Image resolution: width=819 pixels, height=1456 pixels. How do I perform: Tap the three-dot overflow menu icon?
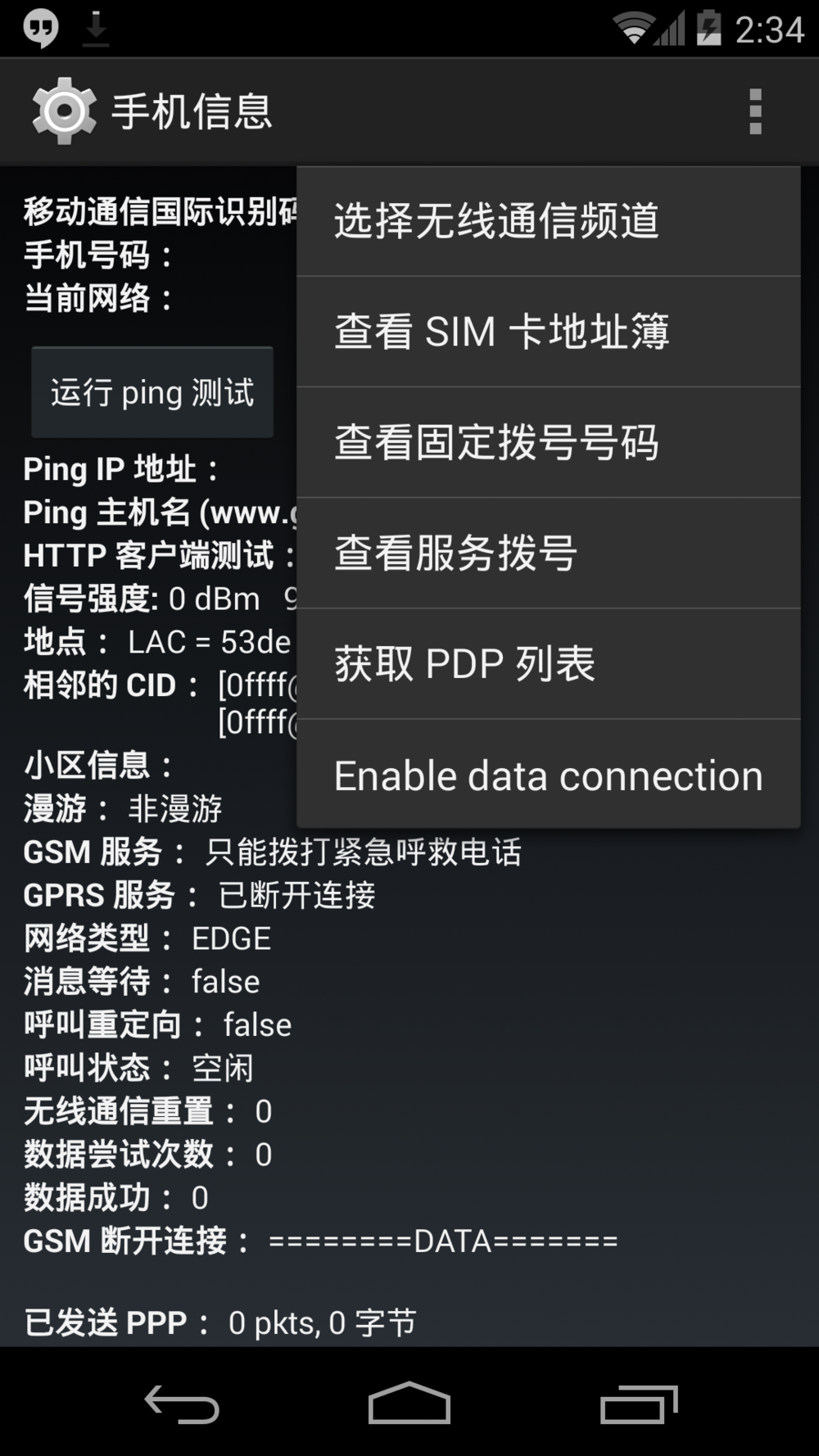[x=755, y=111]
